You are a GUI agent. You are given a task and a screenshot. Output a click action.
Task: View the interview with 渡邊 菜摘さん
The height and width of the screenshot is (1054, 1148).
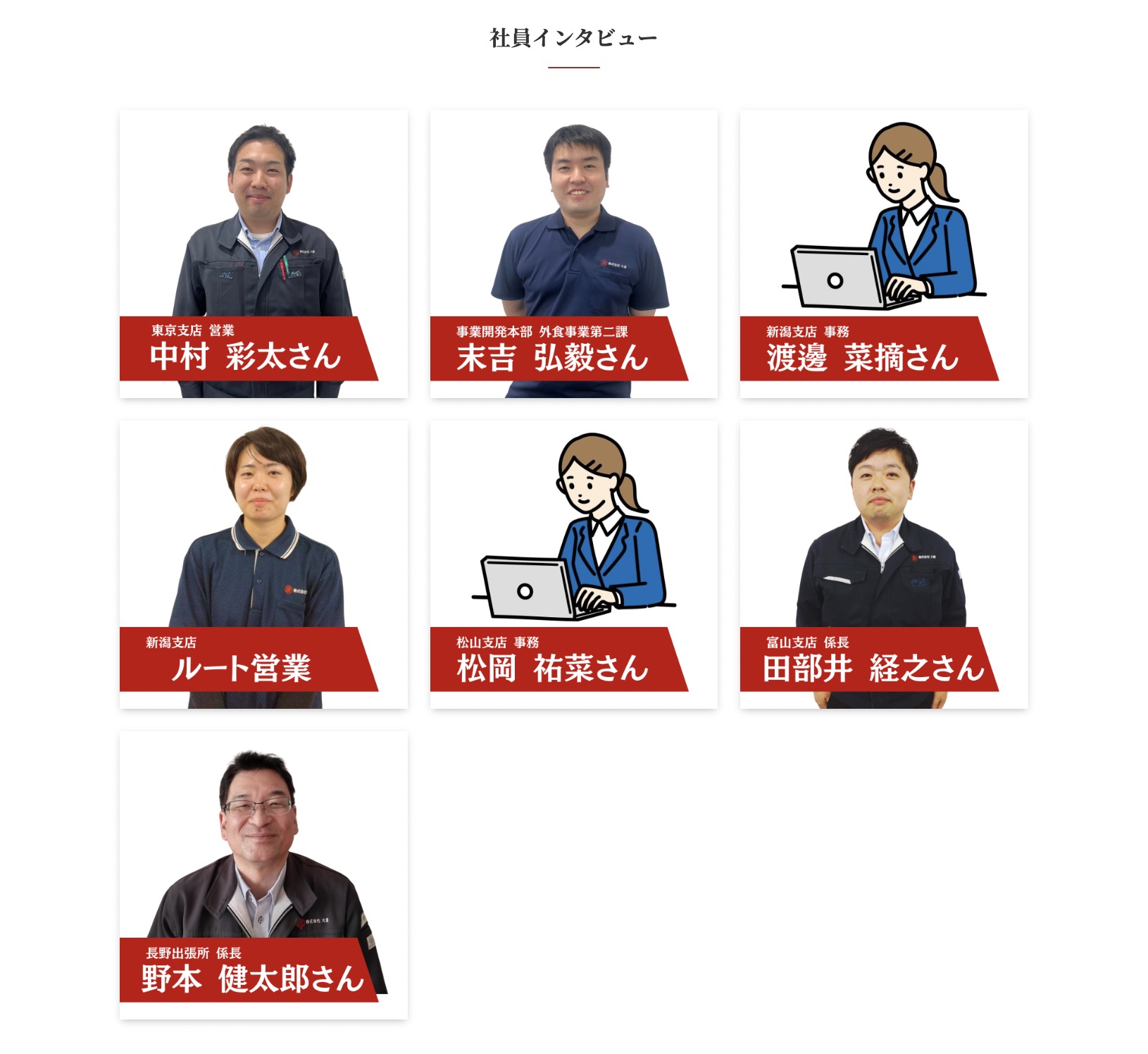click(883, 254)
